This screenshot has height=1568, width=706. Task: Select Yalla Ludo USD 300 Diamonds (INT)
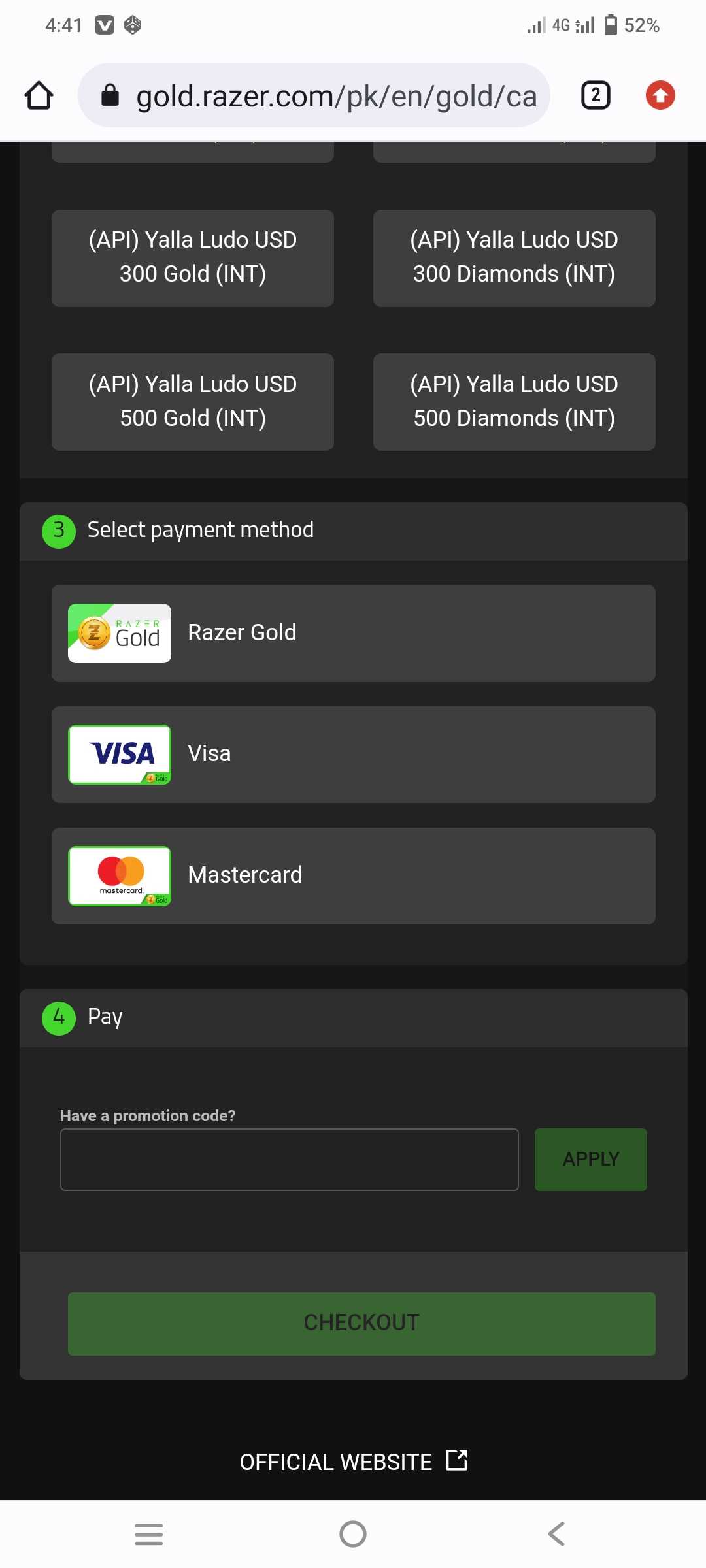pyautogui.click(x=514, y=258)
